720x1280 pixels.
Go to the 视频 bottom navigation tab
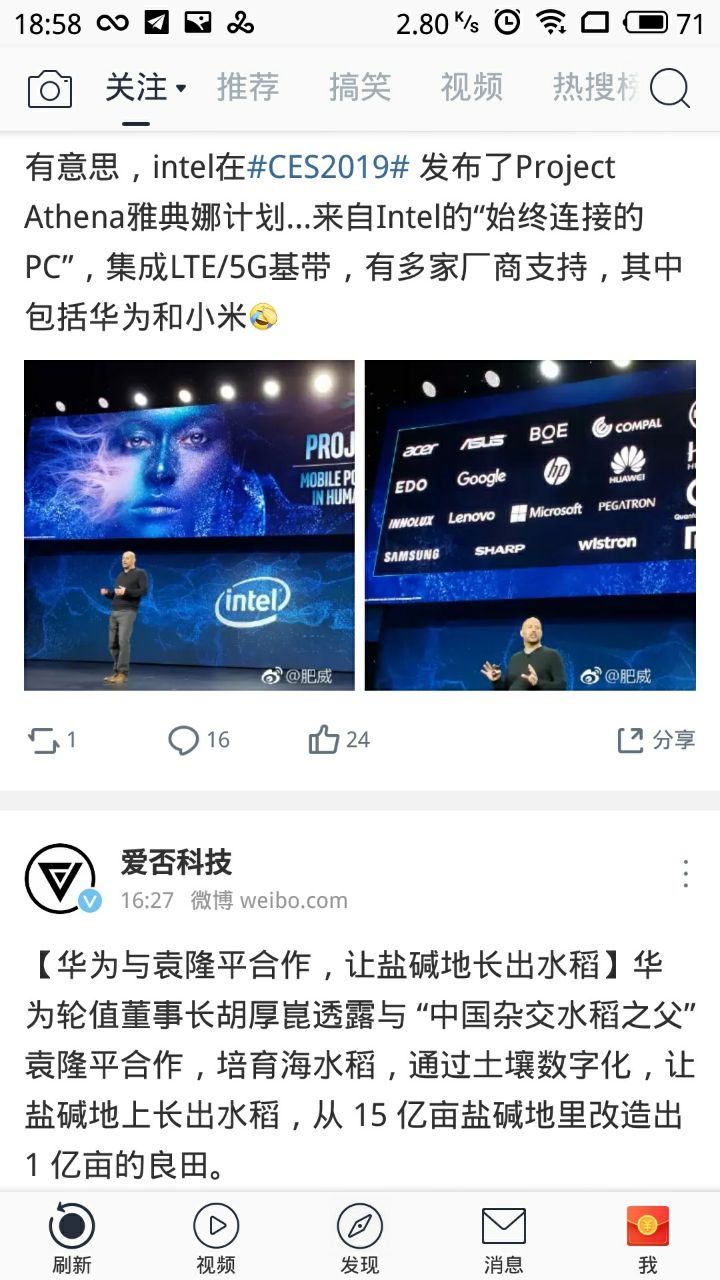tap(216, 1238)
